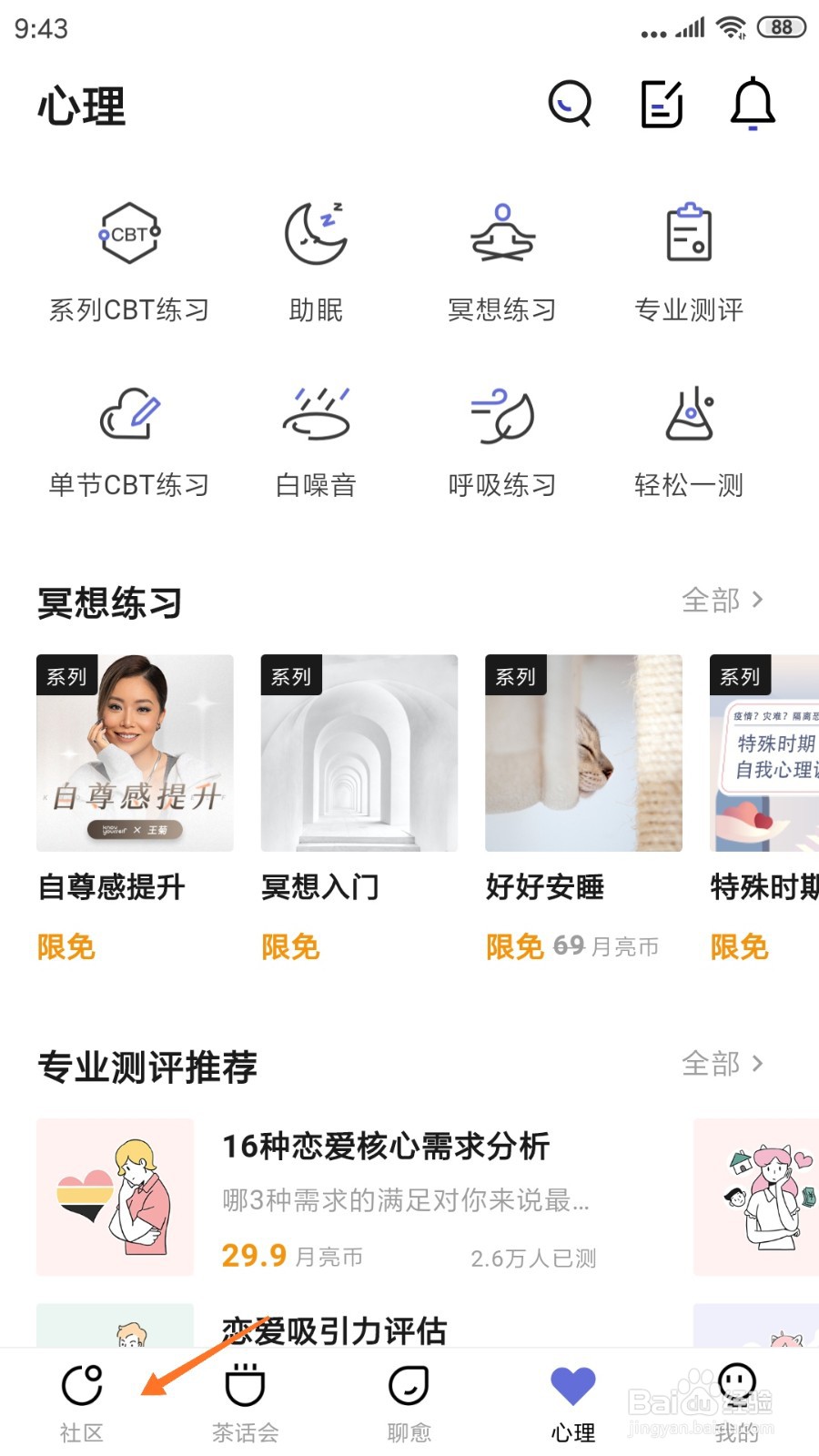
Task: Open the compose/edit icon in header
Action: tap(662, 104)
